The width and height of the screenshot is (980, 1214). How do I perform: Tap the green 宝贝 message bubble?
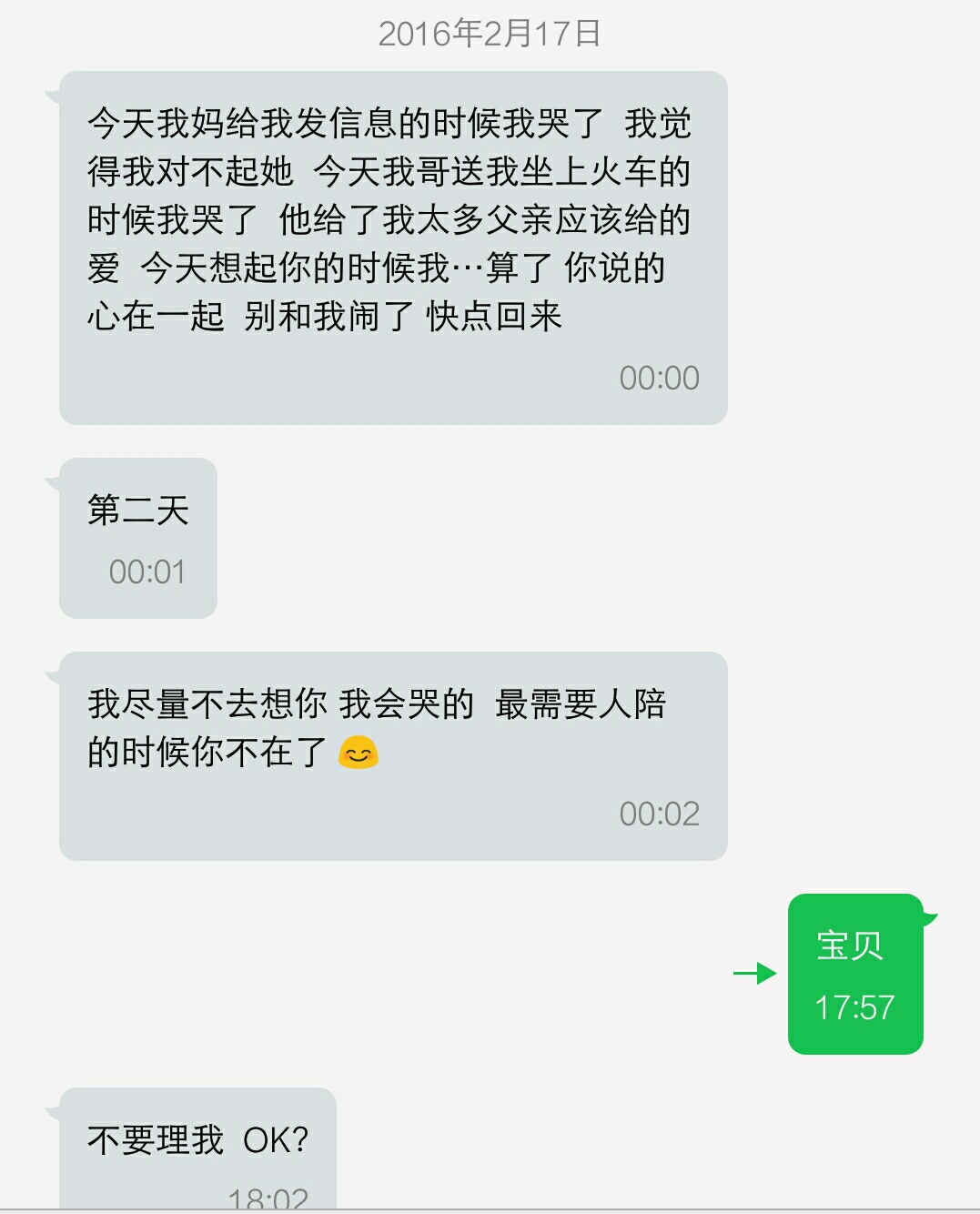pos(854,974)
